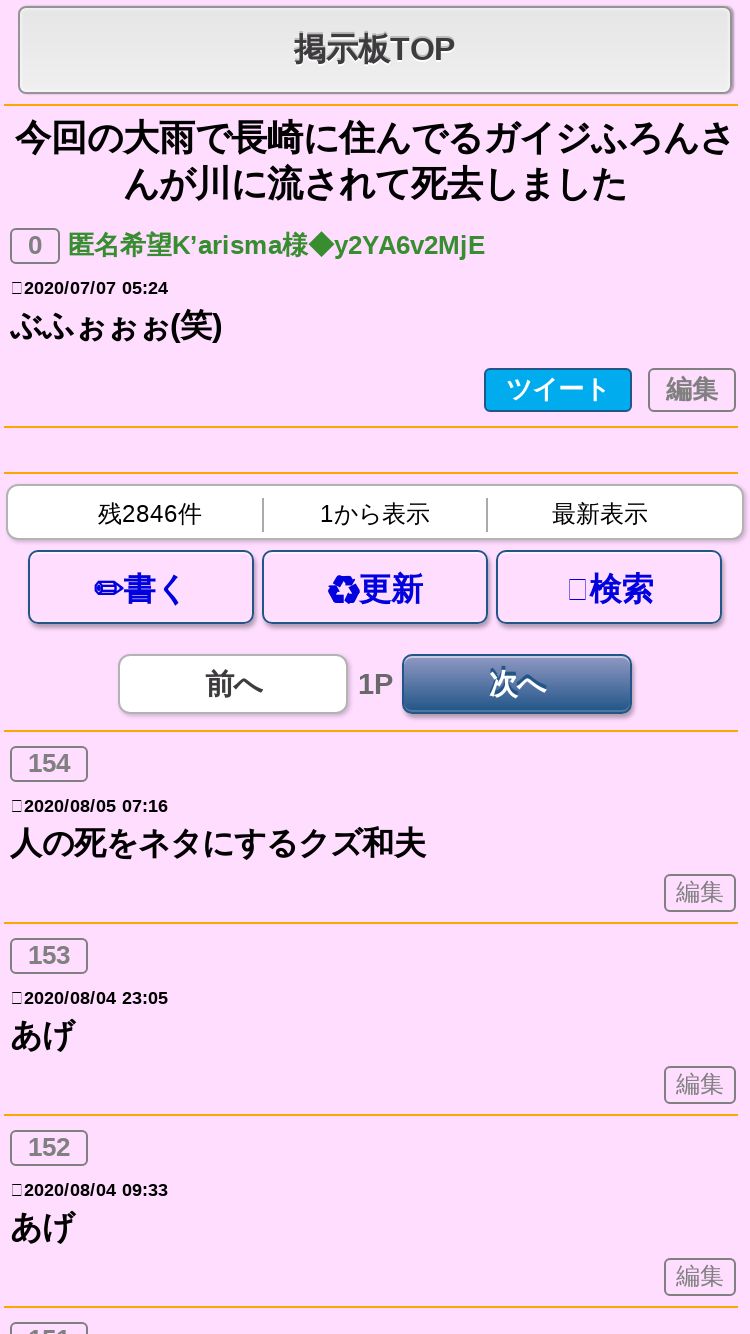Tap reply number 152
The width and height of the screenshot is (750, 1334).
pos(49,1148)
